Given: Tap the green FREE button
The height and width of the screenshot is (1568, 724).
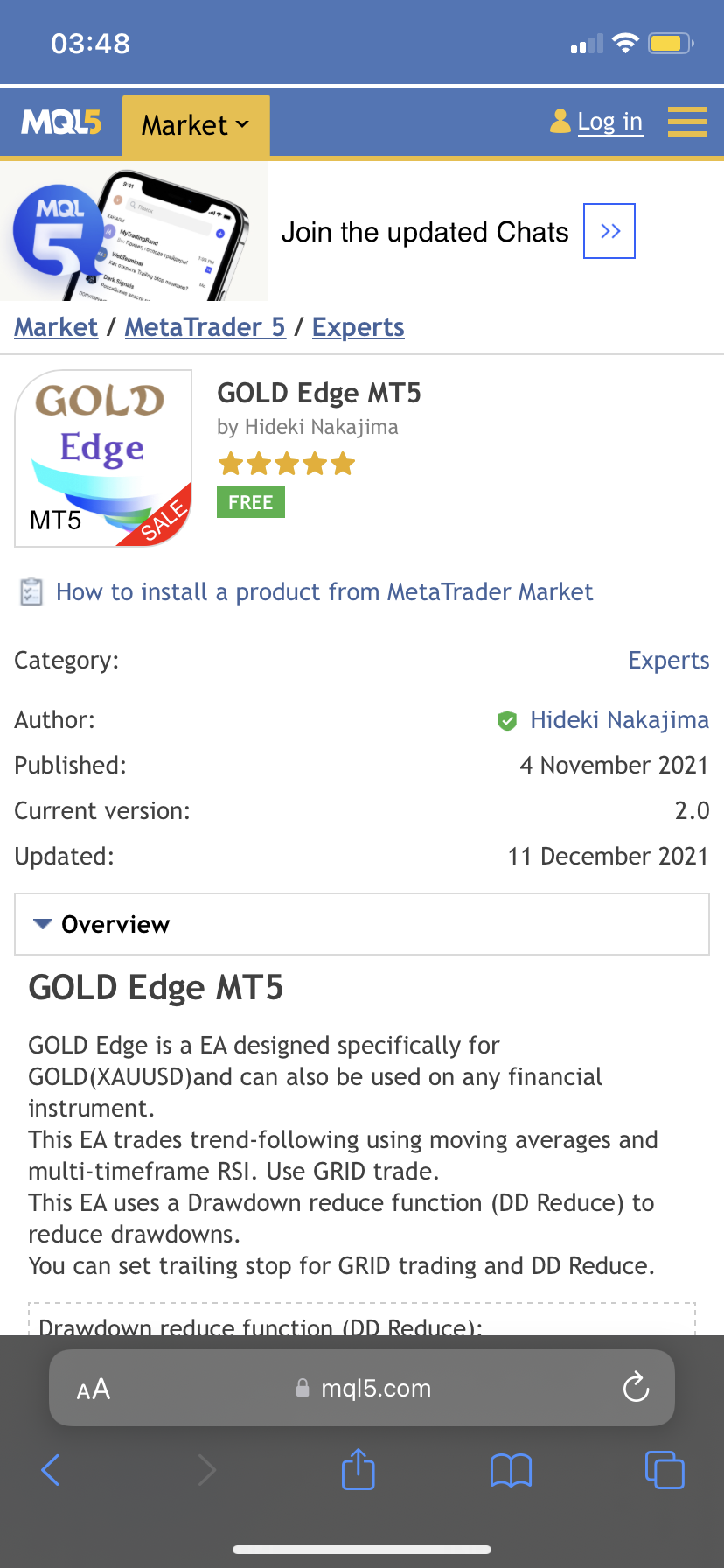Looking at the screenshot, I should click(x=251, y=502).
